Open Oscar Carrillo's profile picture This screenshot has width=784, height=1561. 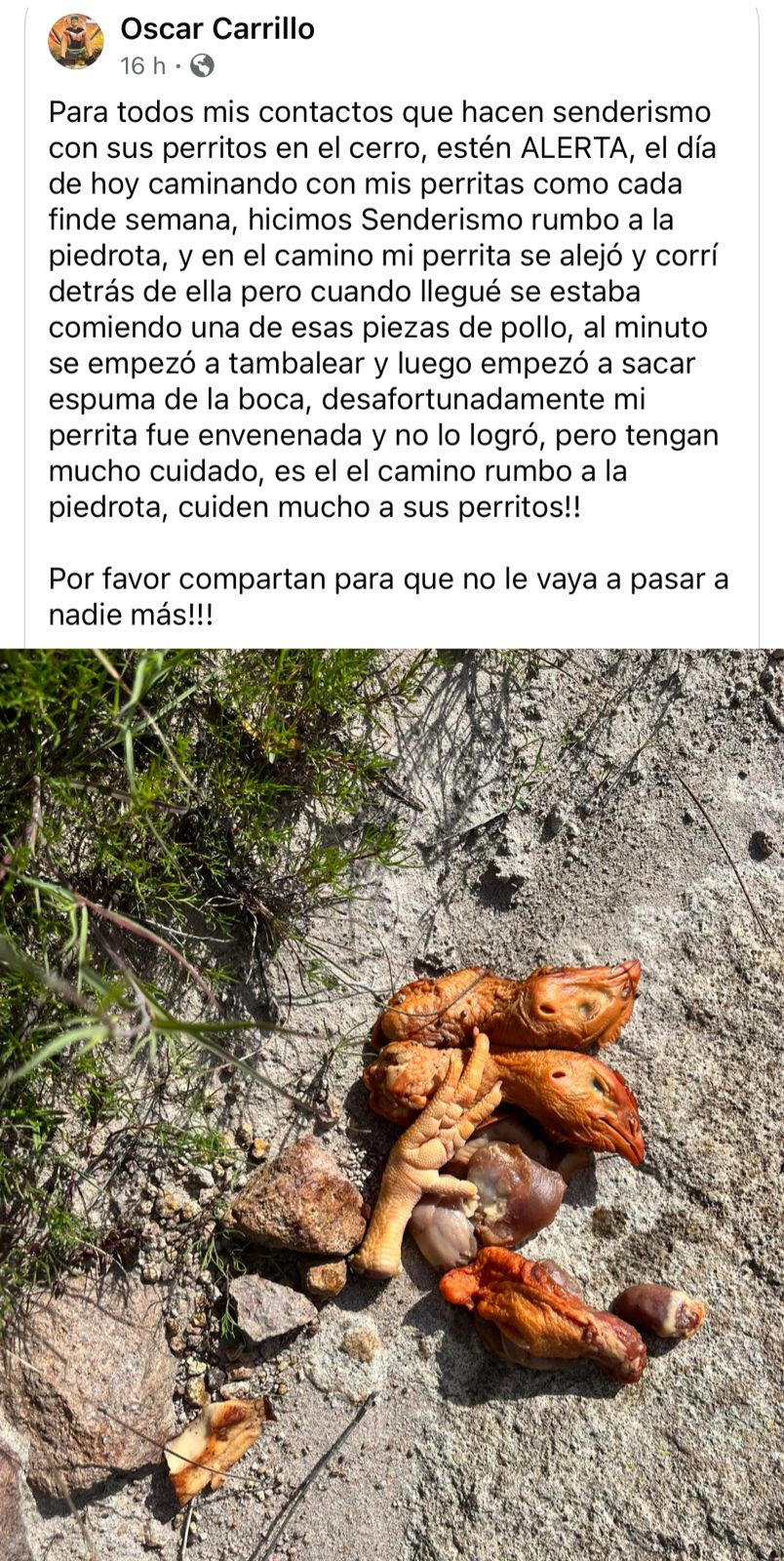76,42
